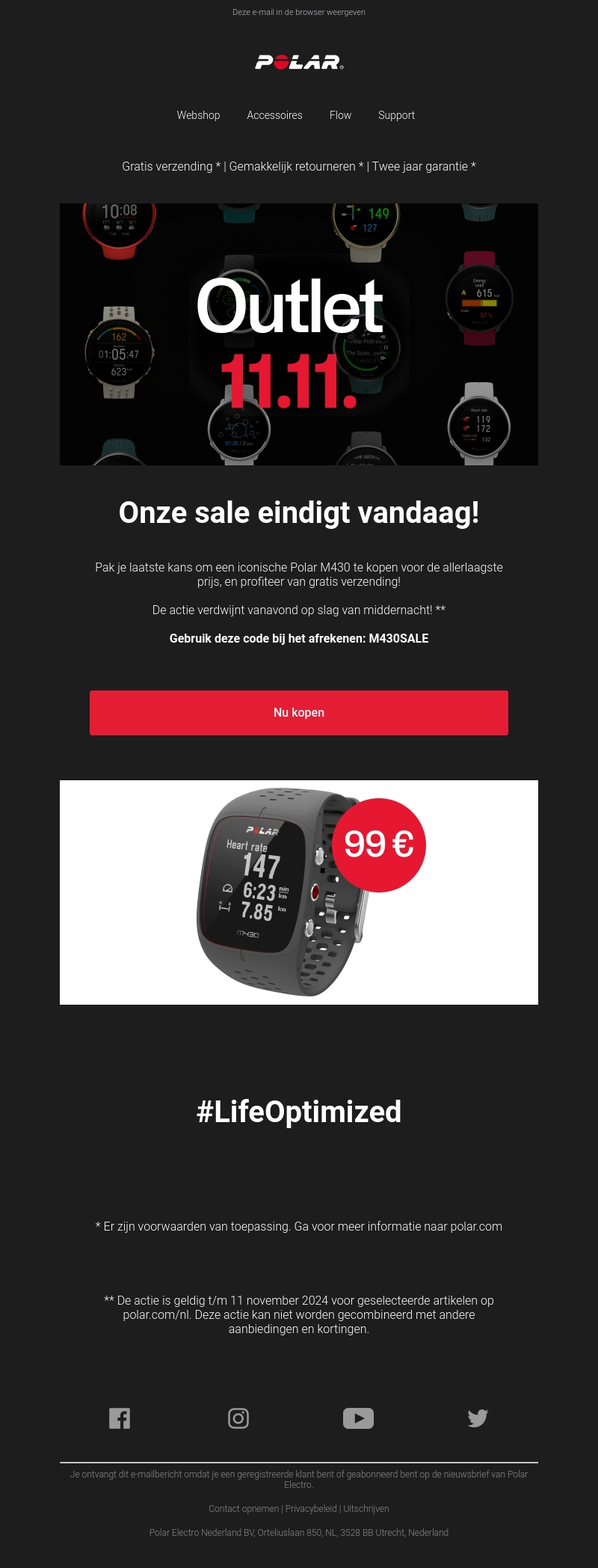Screen dimensions: 598x1568
Task: Visit the Flow link
Action: tap(340, 115)
